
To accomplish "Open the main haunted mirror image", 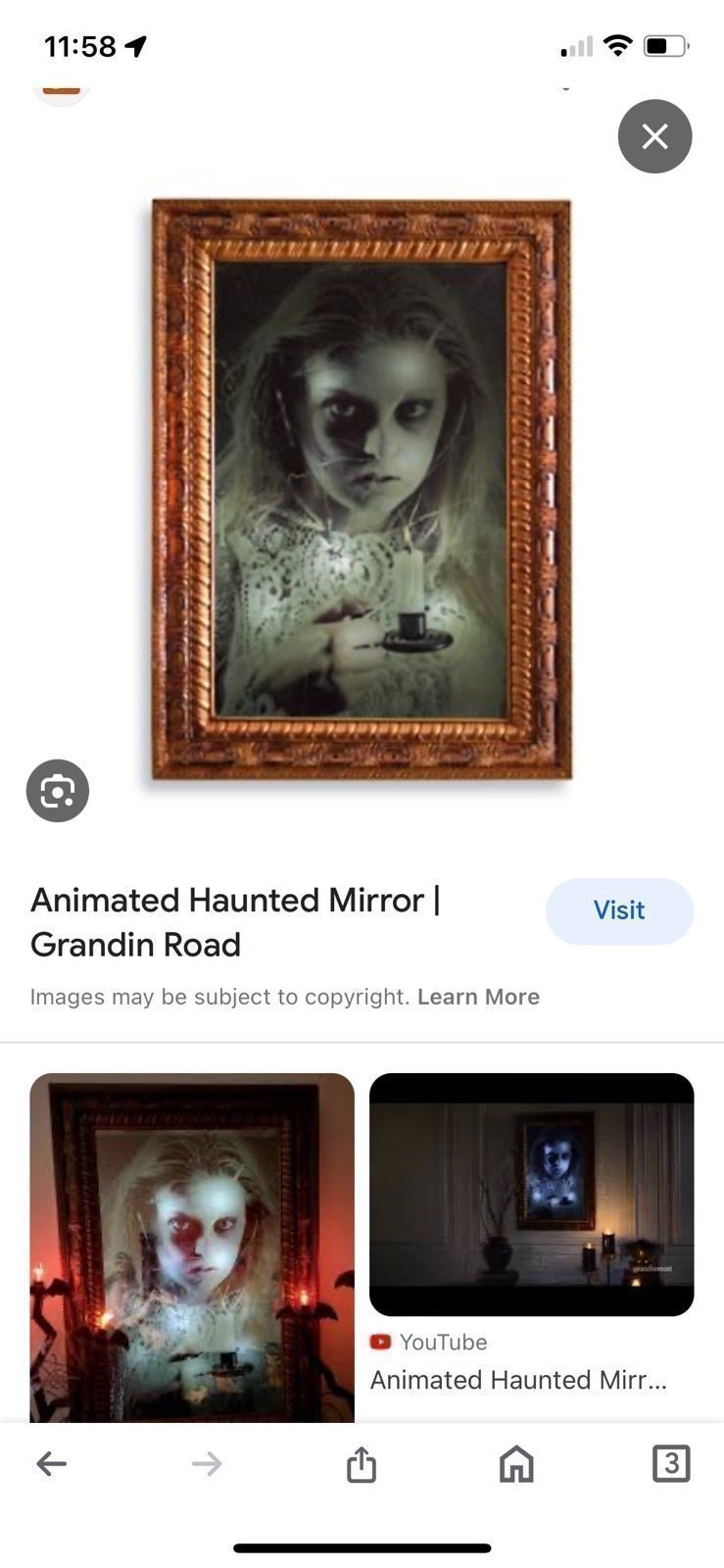I will (362, 489).
